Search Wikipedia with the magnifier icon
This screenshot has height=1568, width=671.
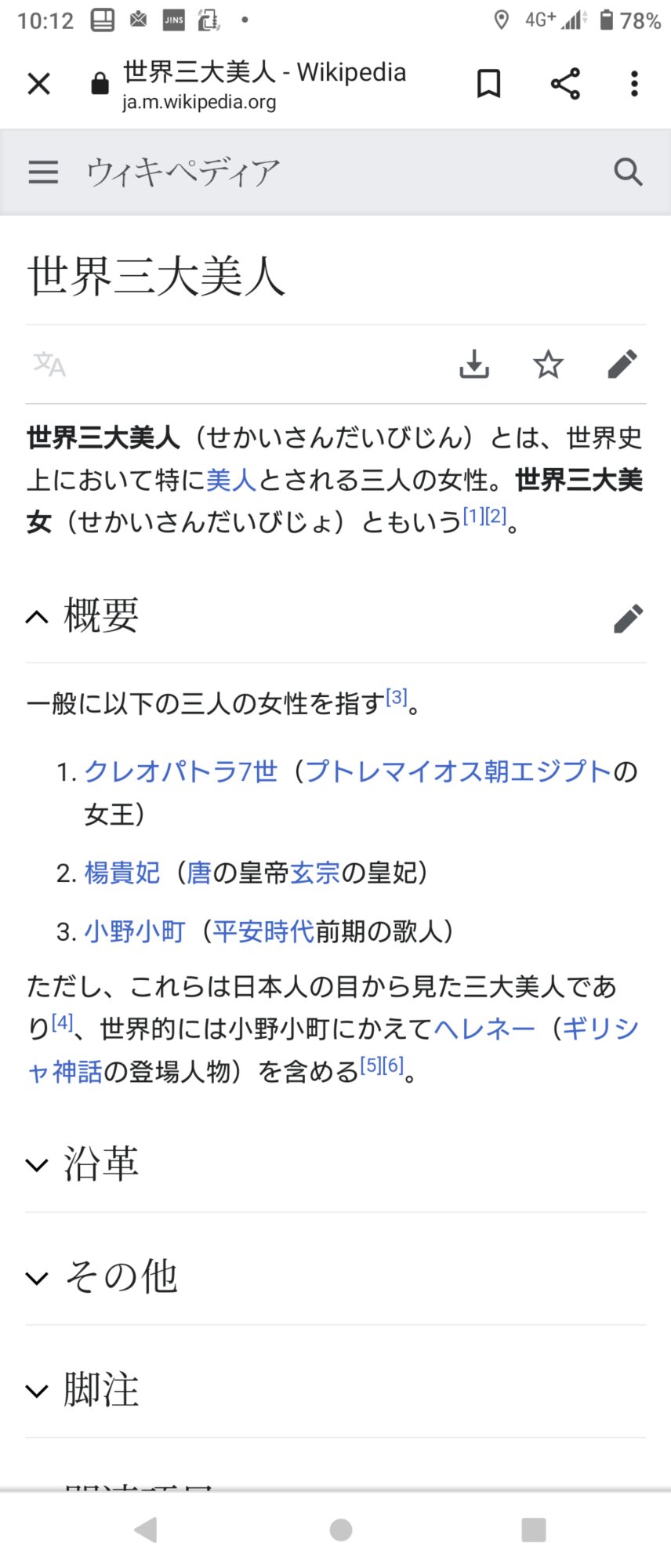628,172
